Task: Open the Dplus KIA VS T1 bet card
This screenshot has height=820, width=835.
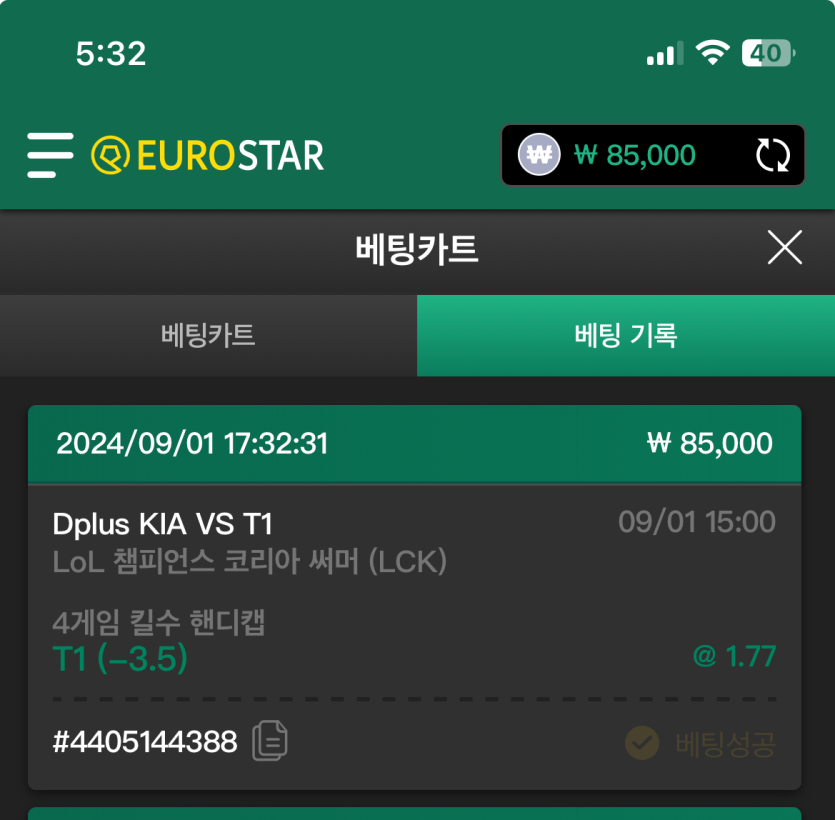Action: tap(414, 590)
